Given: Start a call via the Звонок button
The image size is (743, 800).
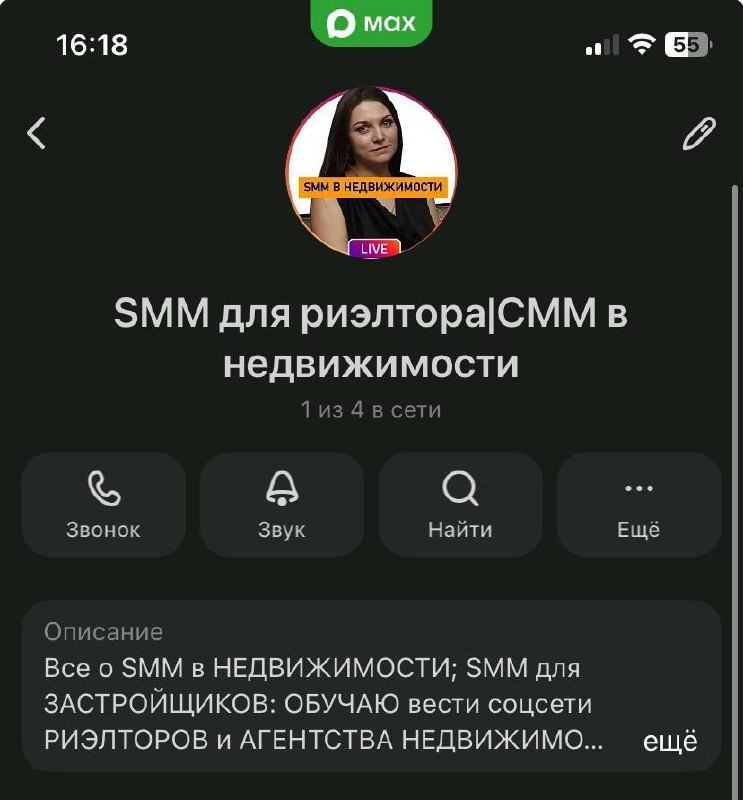Looking at the screenshot, I should pyautogui.click(x=103, y=504).
